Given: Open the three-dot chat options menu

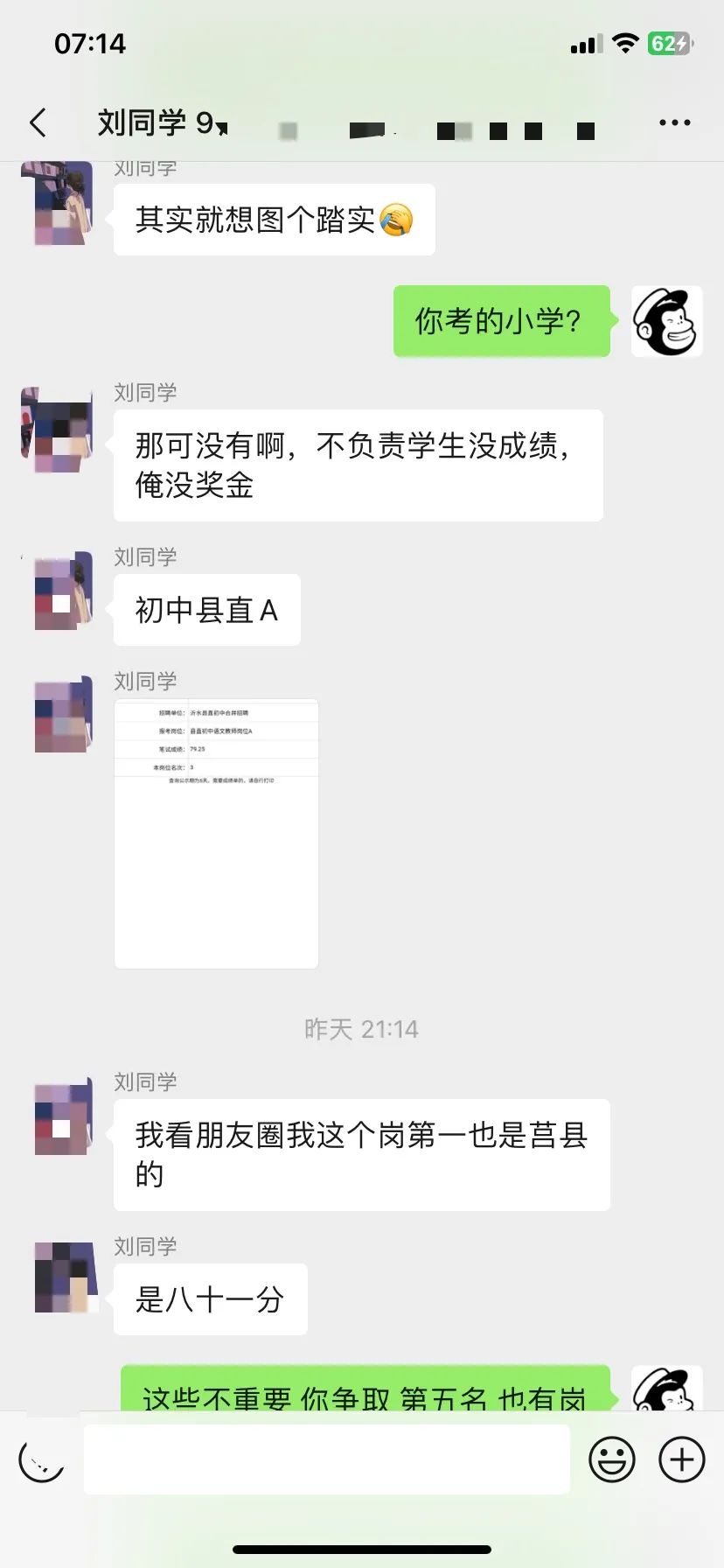Looking at the screenshot, I should coord(674,123).
